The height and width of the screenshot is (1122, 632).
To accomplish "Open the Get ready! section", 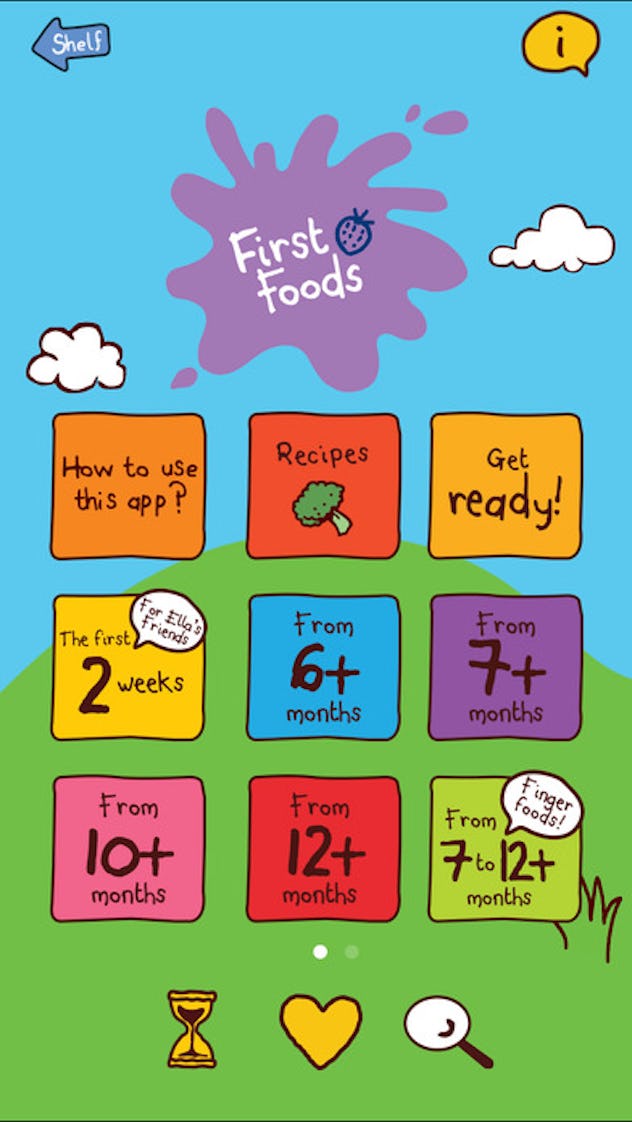I will tap(505, 486).
